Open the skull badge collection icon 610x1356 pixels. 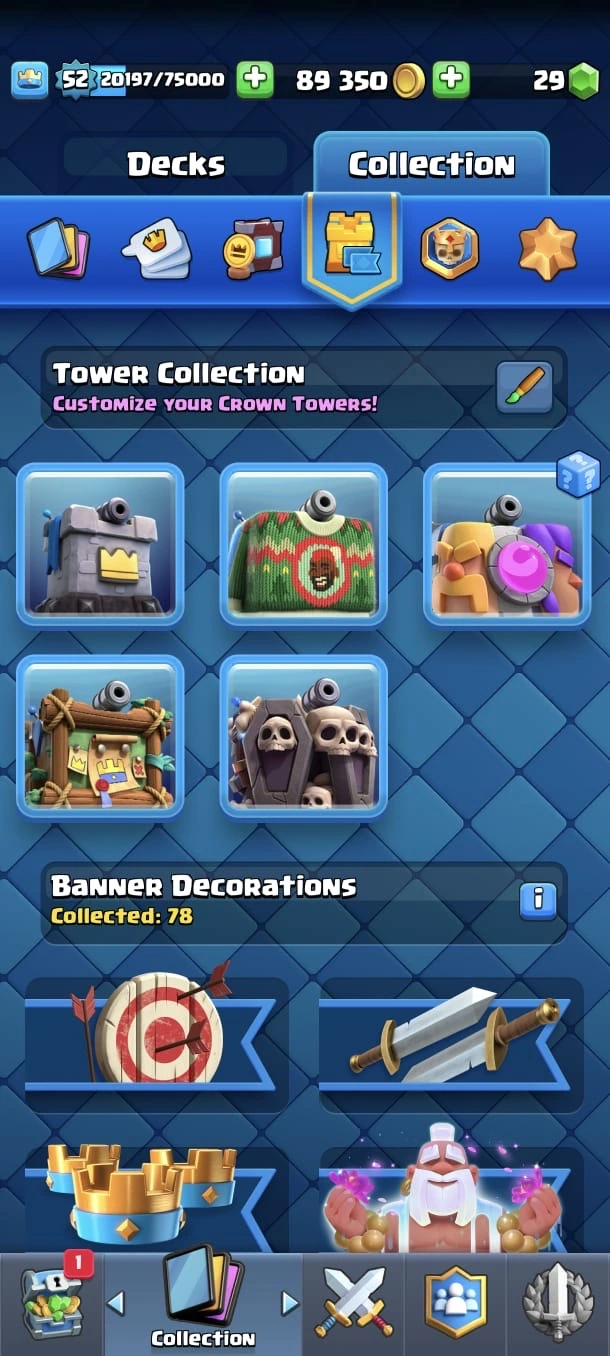click(449, 247)
